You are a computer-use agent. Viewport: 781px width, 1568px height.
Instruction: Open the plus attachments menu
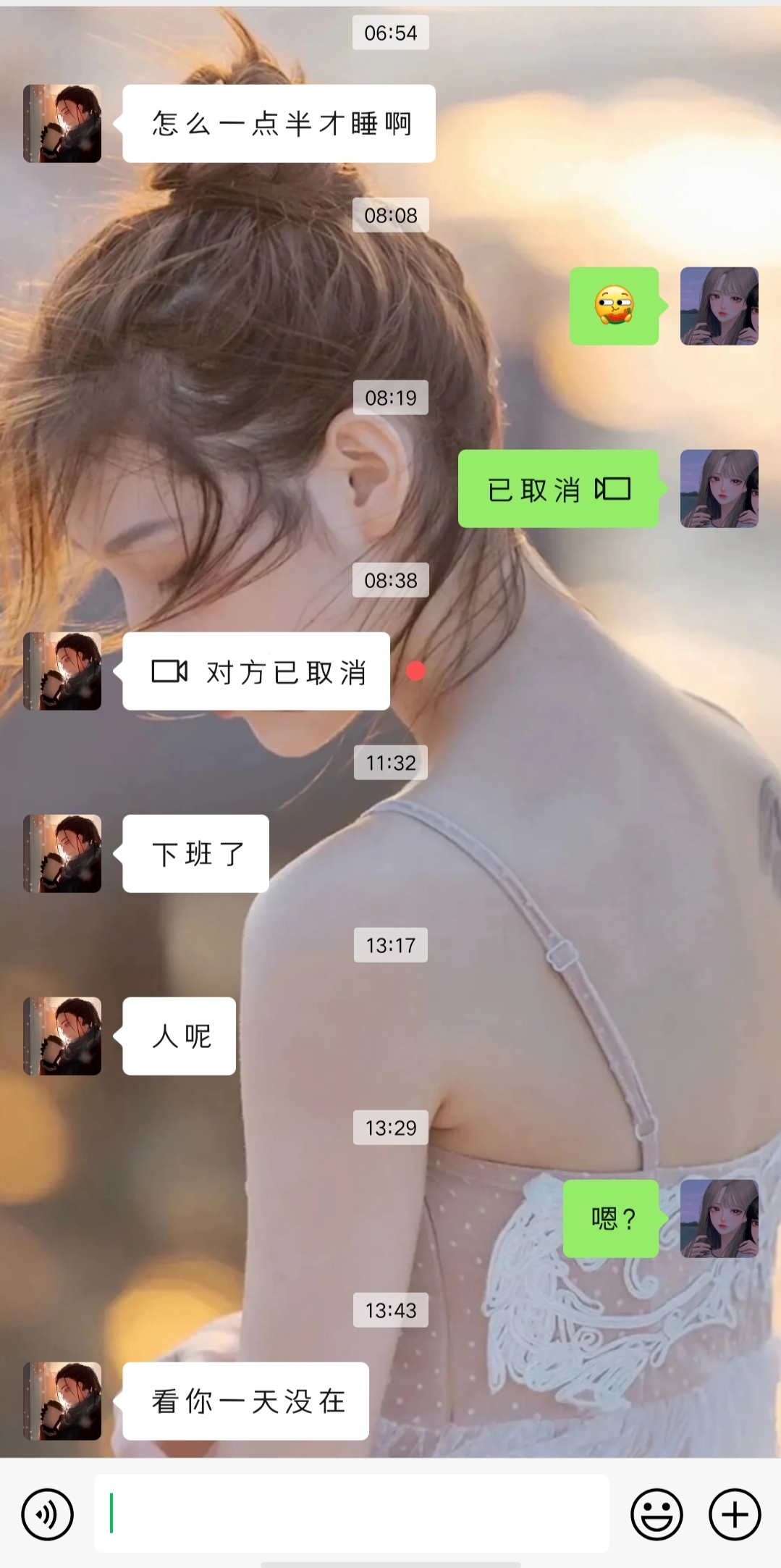[x=735, y=1514]
